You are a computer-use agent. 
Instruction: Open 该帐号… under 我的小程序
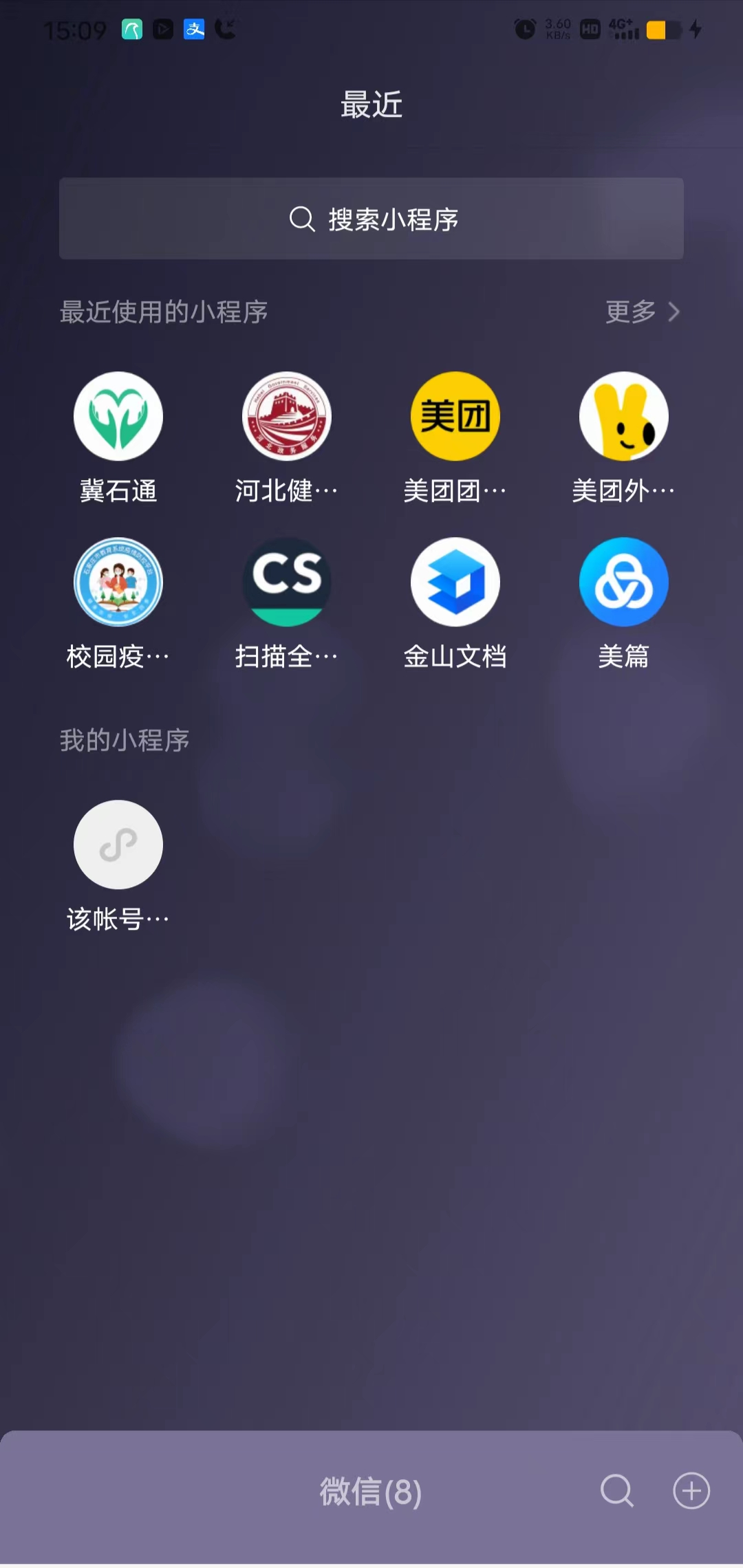(118, 845)
